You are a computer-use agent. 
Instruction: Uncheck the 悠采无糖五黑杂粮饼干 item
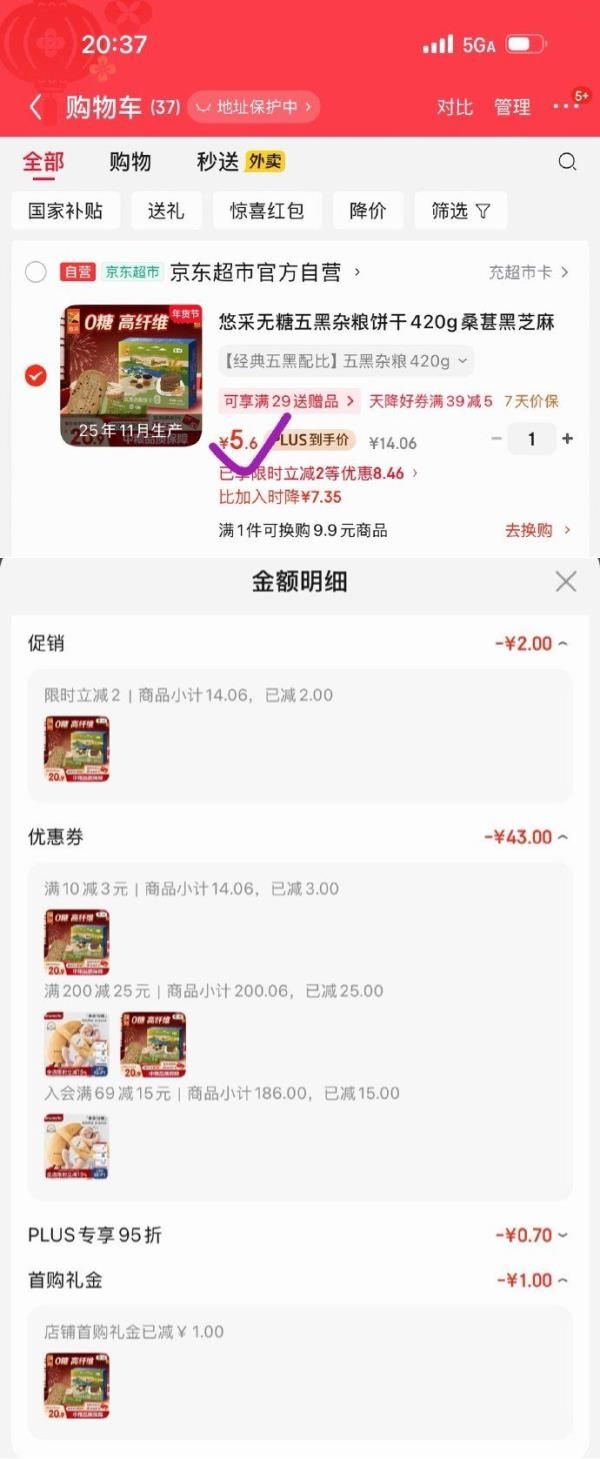coord(35,376)
